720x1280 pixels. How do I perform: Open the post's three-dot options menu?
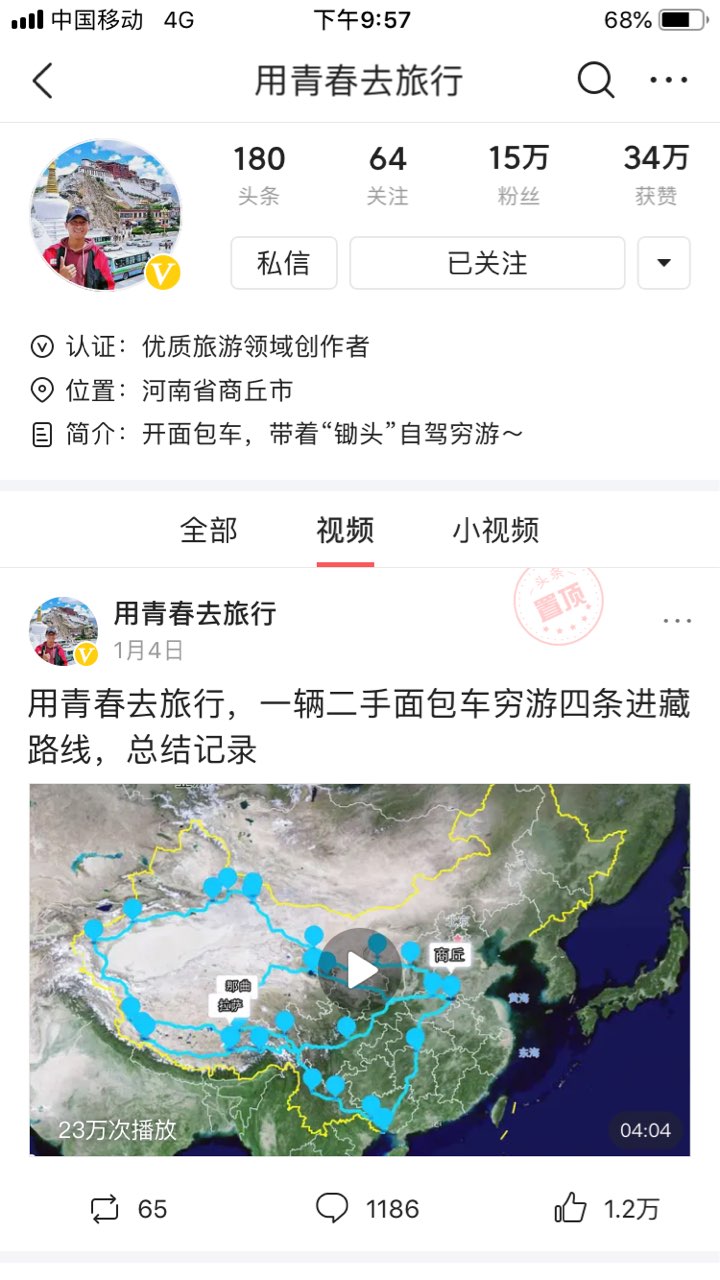tap(677, 621)
